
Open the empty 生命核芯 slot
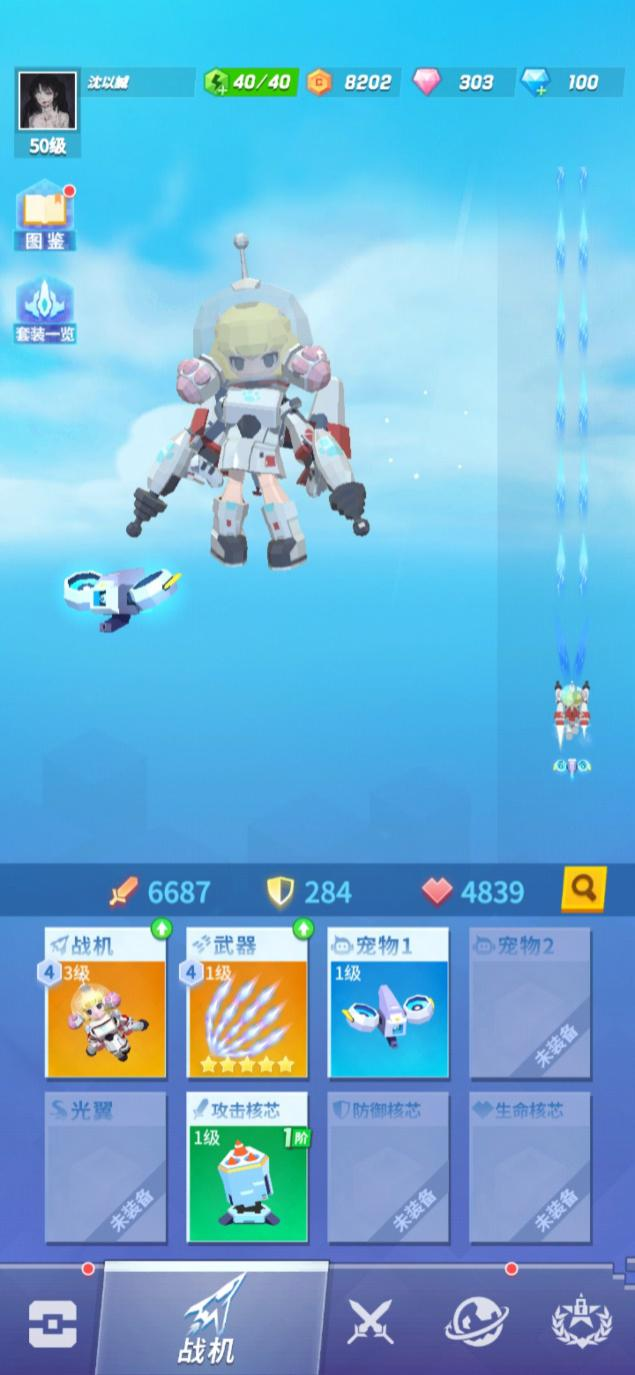coord(530,1168)
